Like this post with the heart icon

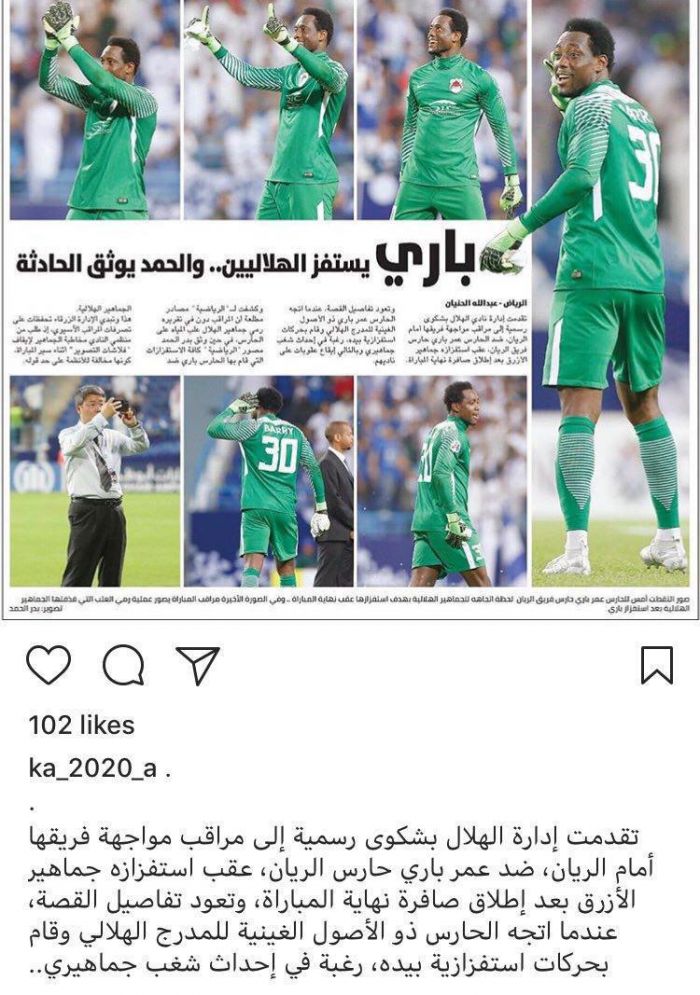[49, 665]
